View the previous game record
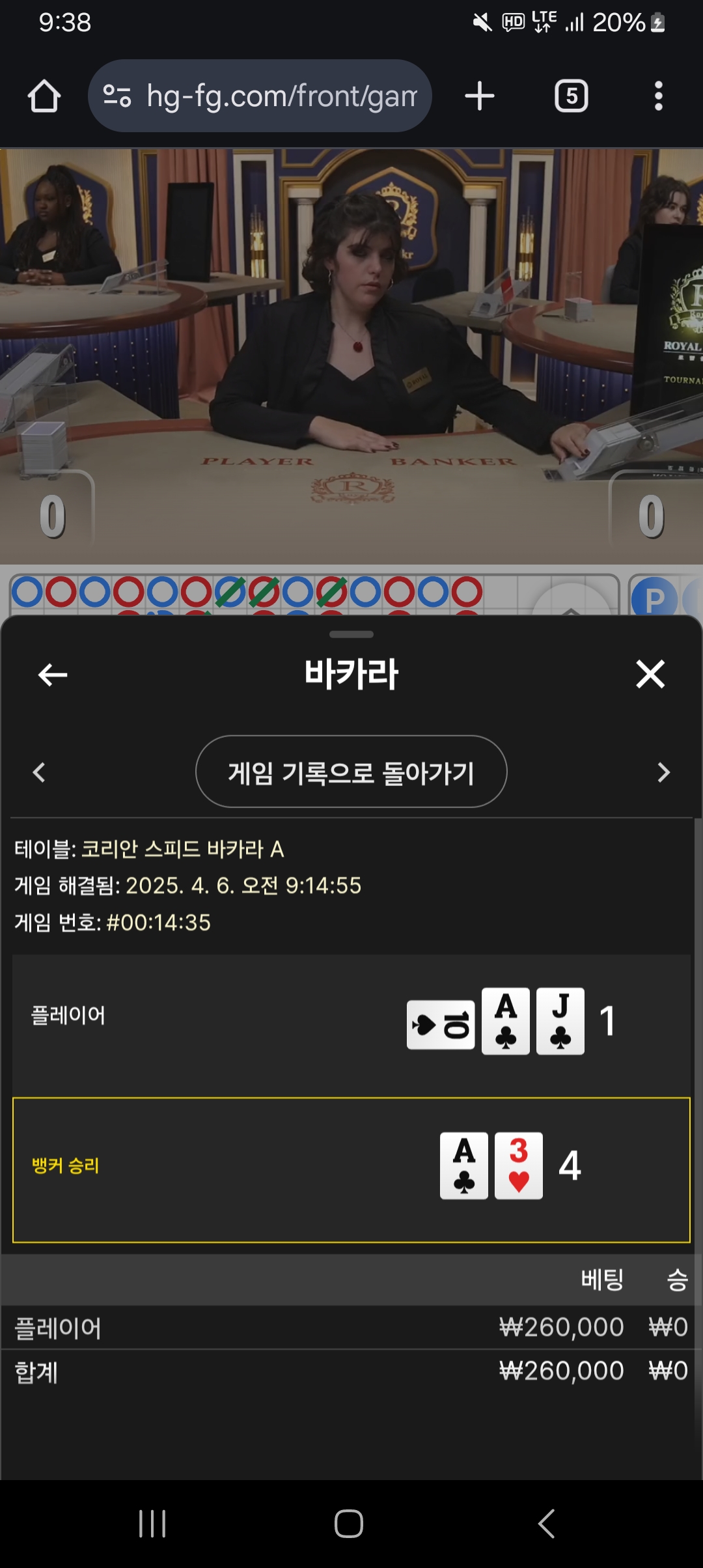 (x=39, y=772)
